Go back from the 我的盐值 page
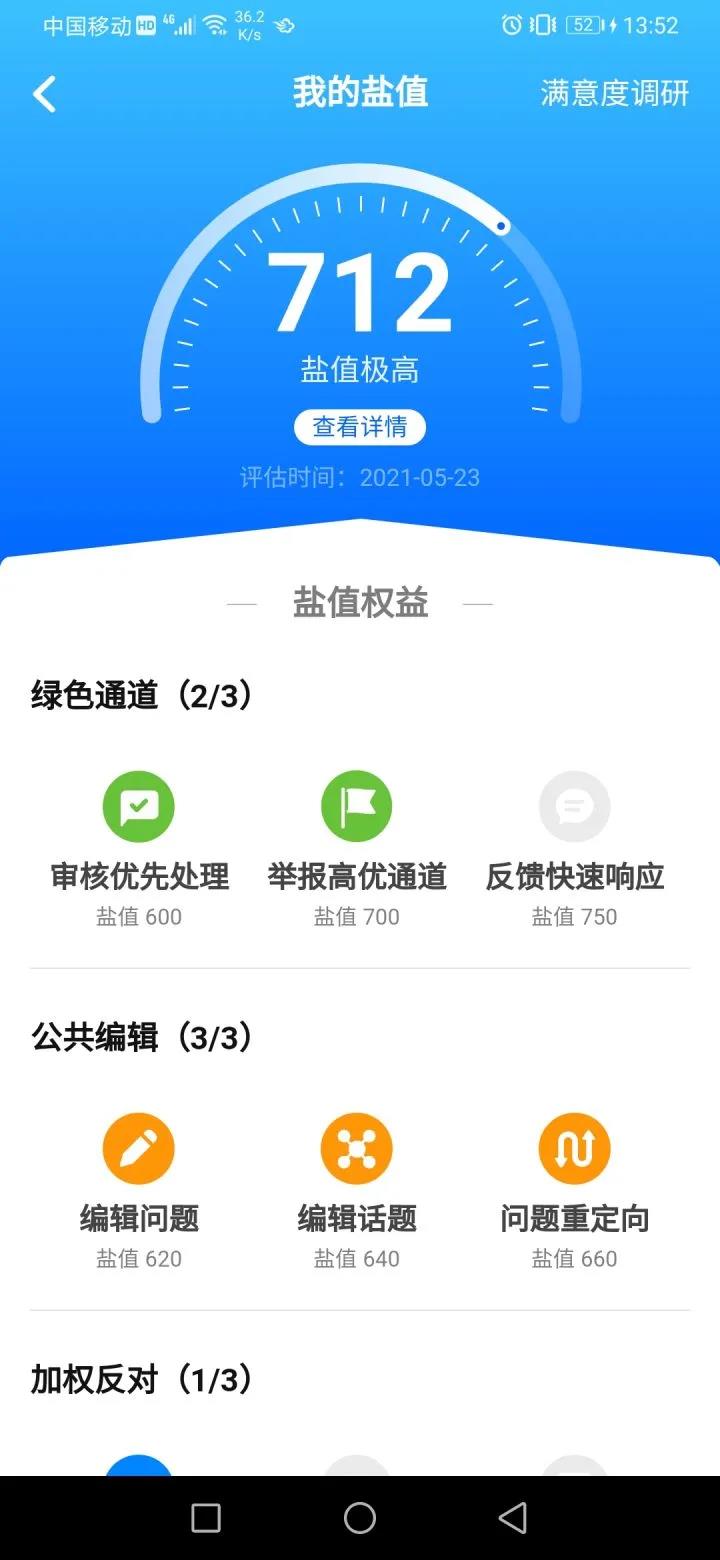This screenshot has height=1560, width=720. tap(45, 94)
